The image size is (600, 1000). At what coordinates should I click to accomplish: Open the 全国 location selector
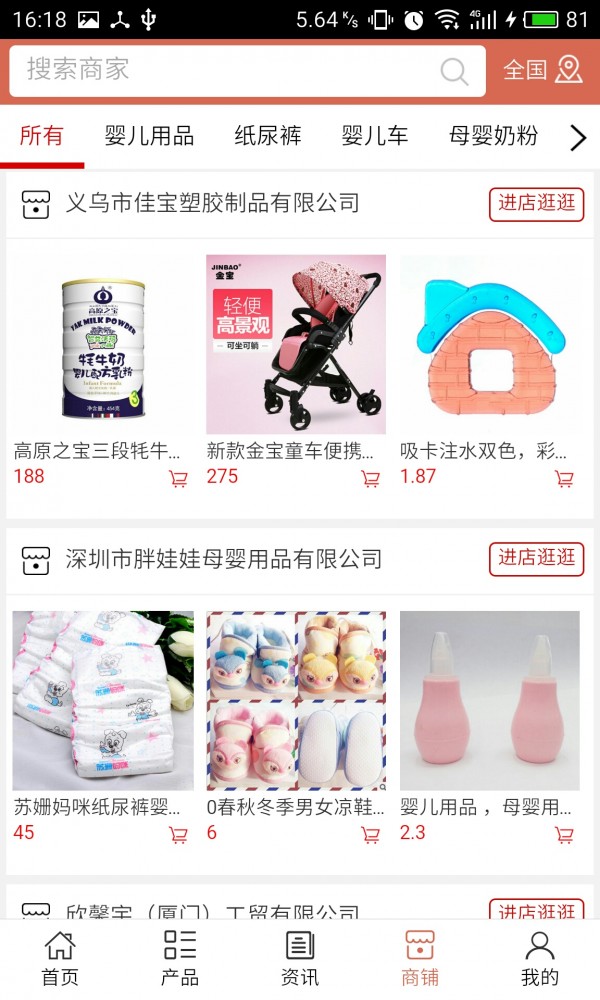click(542, 70)
